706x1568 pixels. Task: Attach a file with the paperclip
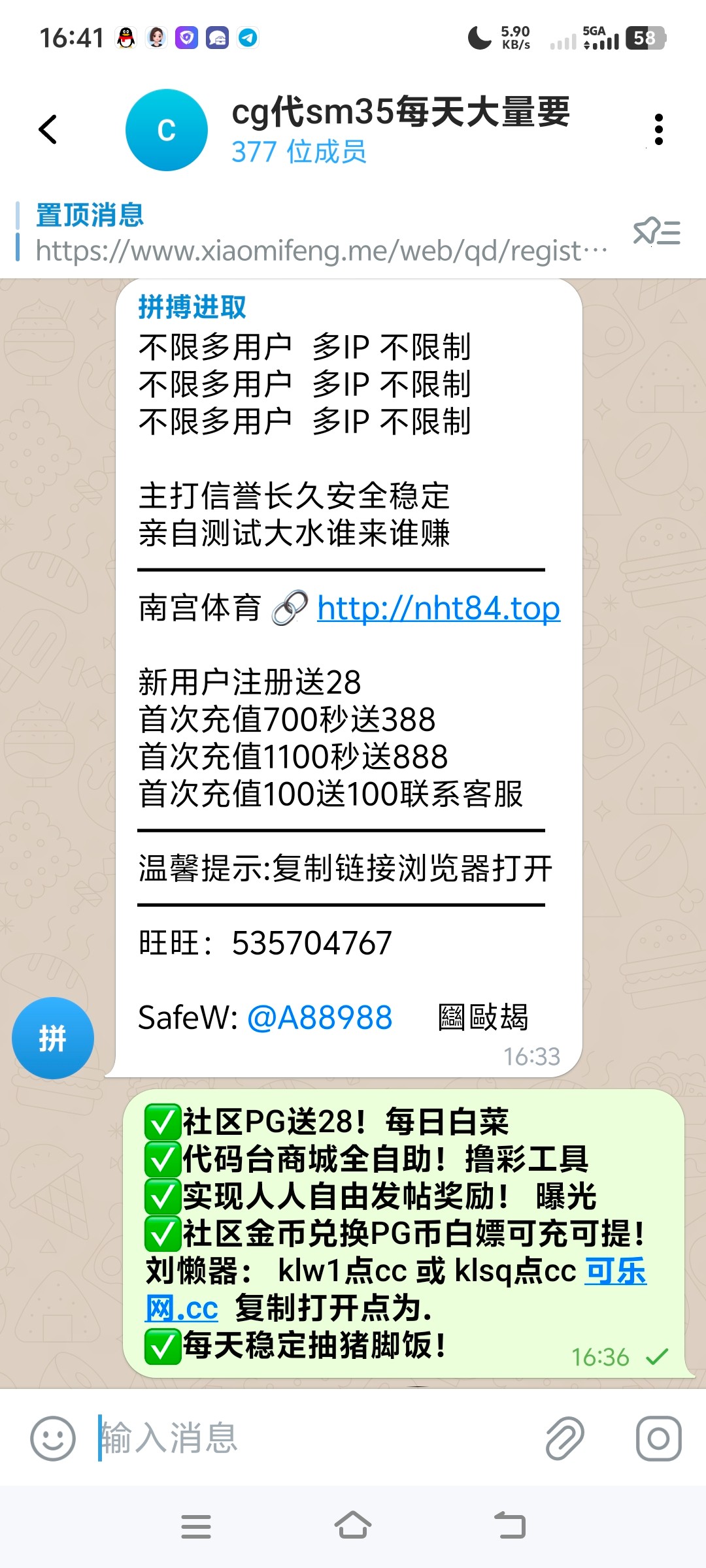(565, 1438)
